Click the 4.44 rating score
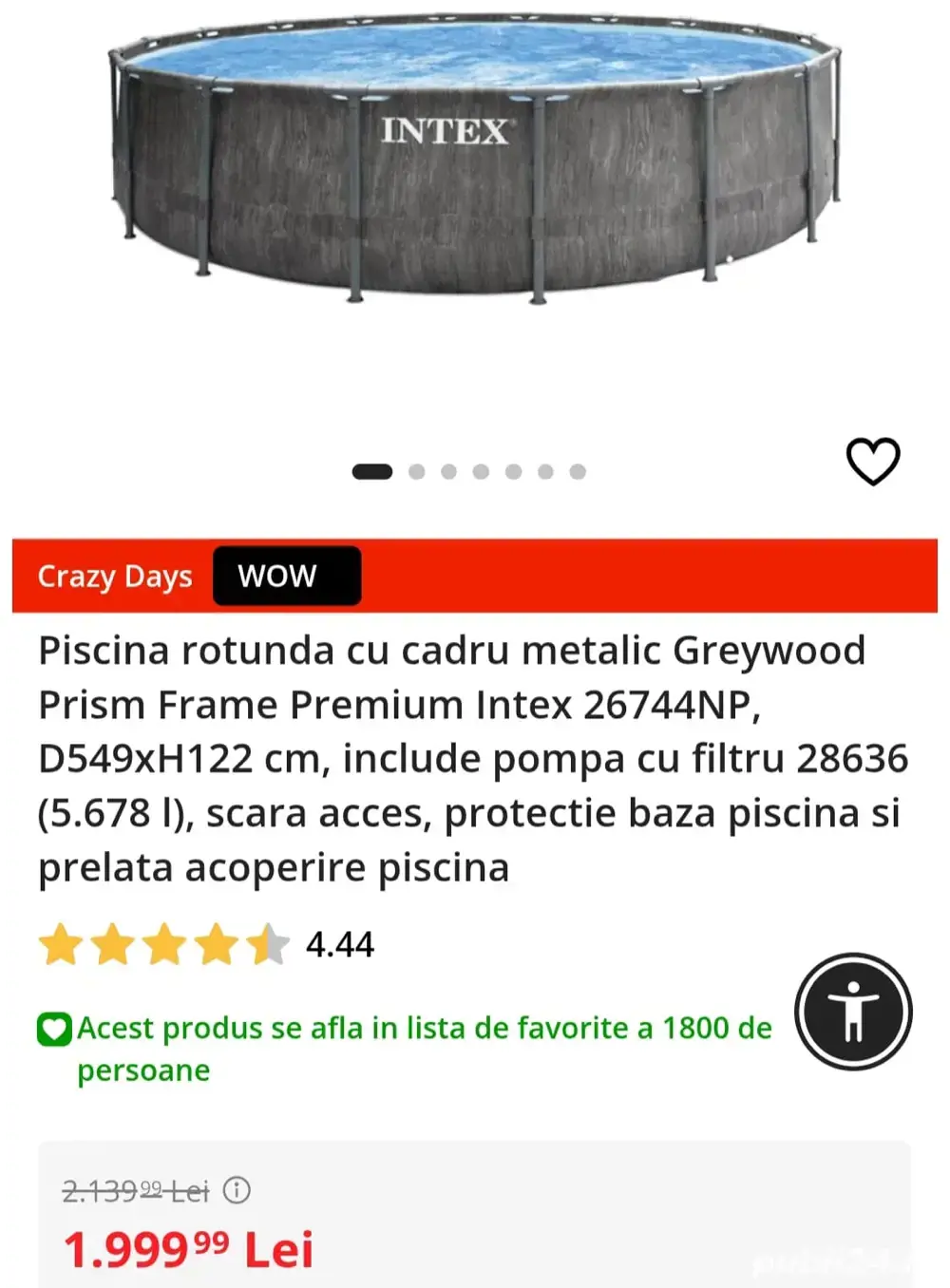Image resolution: width=950 pixels, height=1288 pixels. click(338, 944)
